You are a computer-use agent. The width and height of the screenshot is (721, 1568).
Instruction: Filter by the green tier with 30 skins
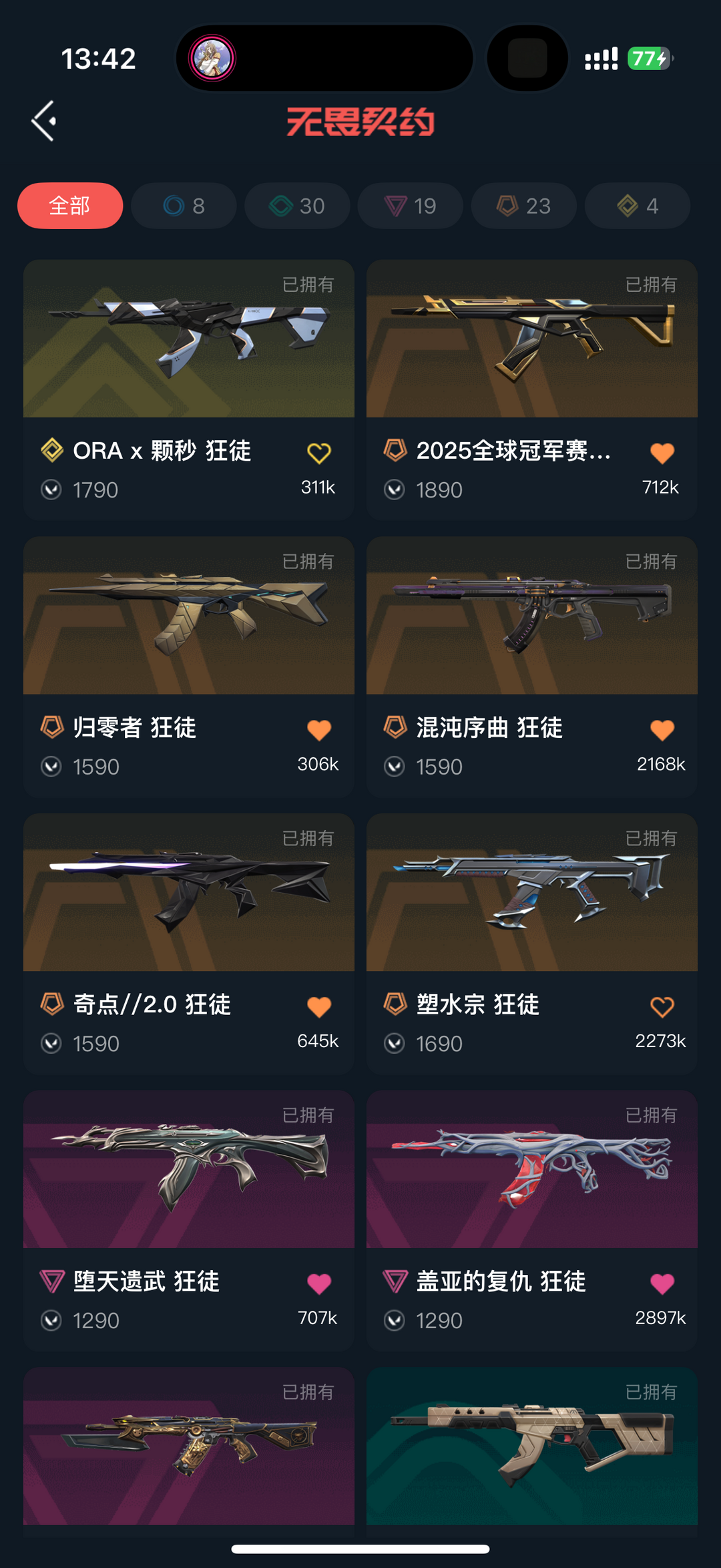(x=297, y=206)
